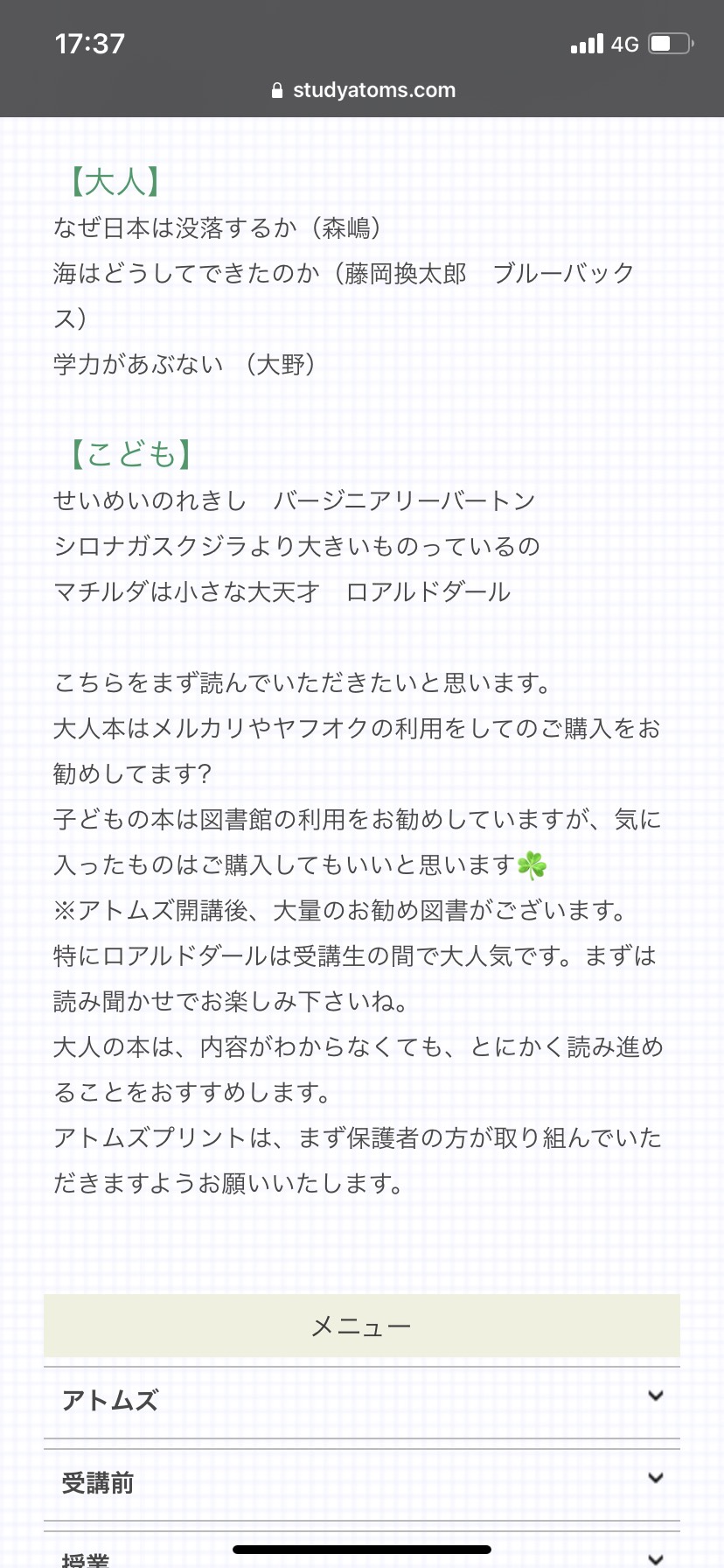Expand the アトムズ menu section
Viewport: 724px width, 1568px height.
click(361, 1401)
